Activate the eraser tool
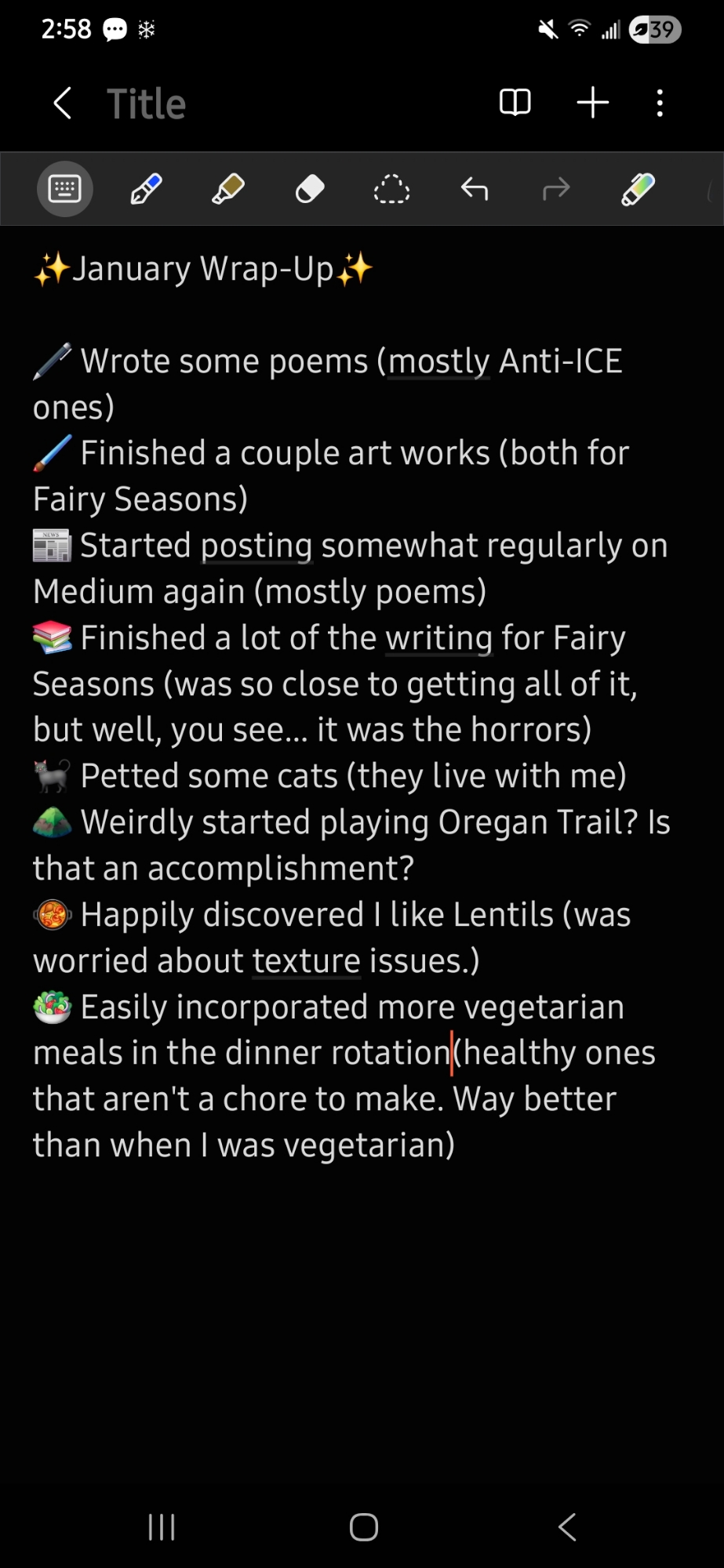724x1568 pixels. point(310,189)
